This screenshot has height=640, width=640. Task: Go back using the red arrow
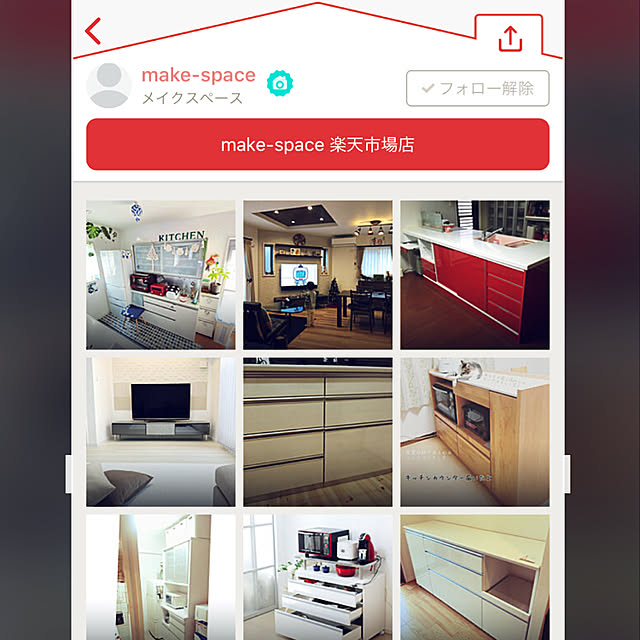pos(94,31)
